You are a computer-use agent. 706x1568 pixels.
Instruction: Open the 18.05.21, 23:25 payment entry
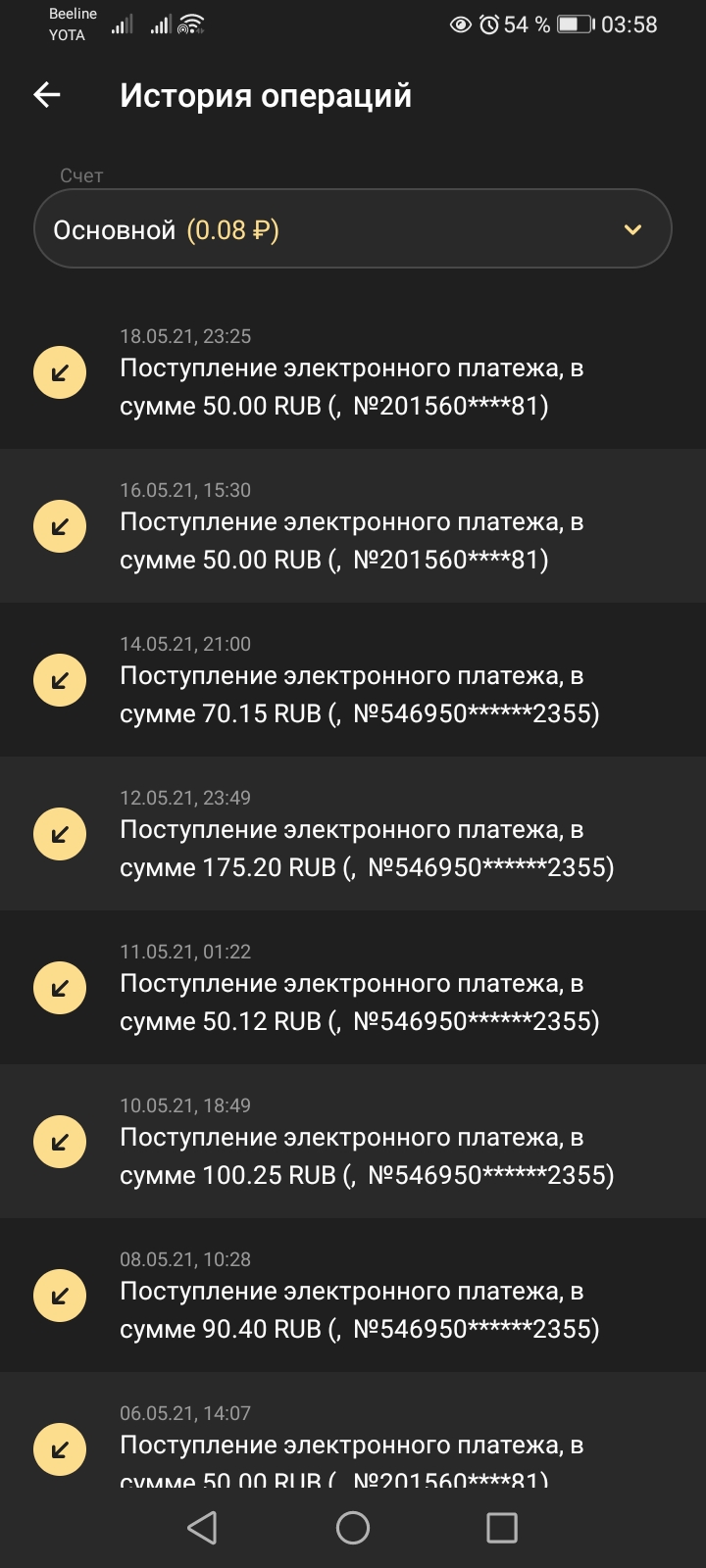tap(353, 373)
